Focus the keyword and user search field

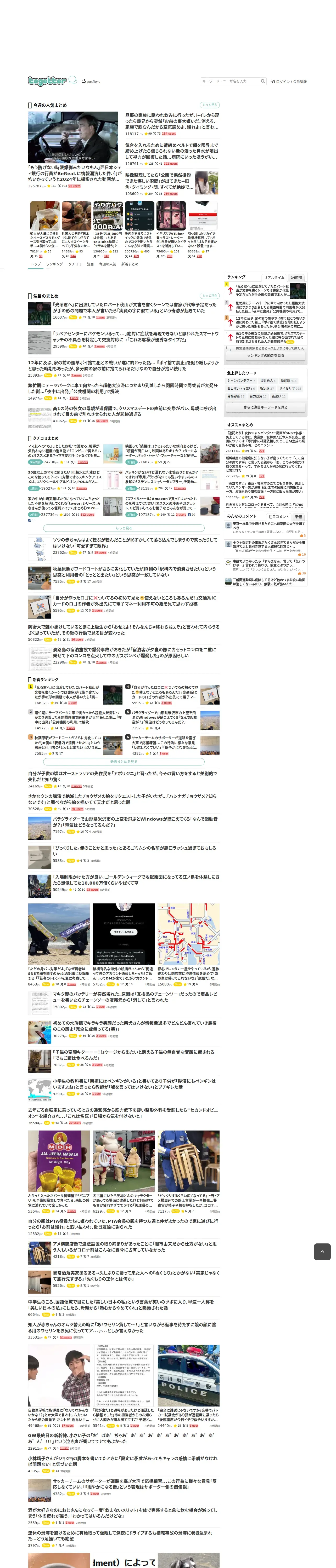tap(229, 81)
